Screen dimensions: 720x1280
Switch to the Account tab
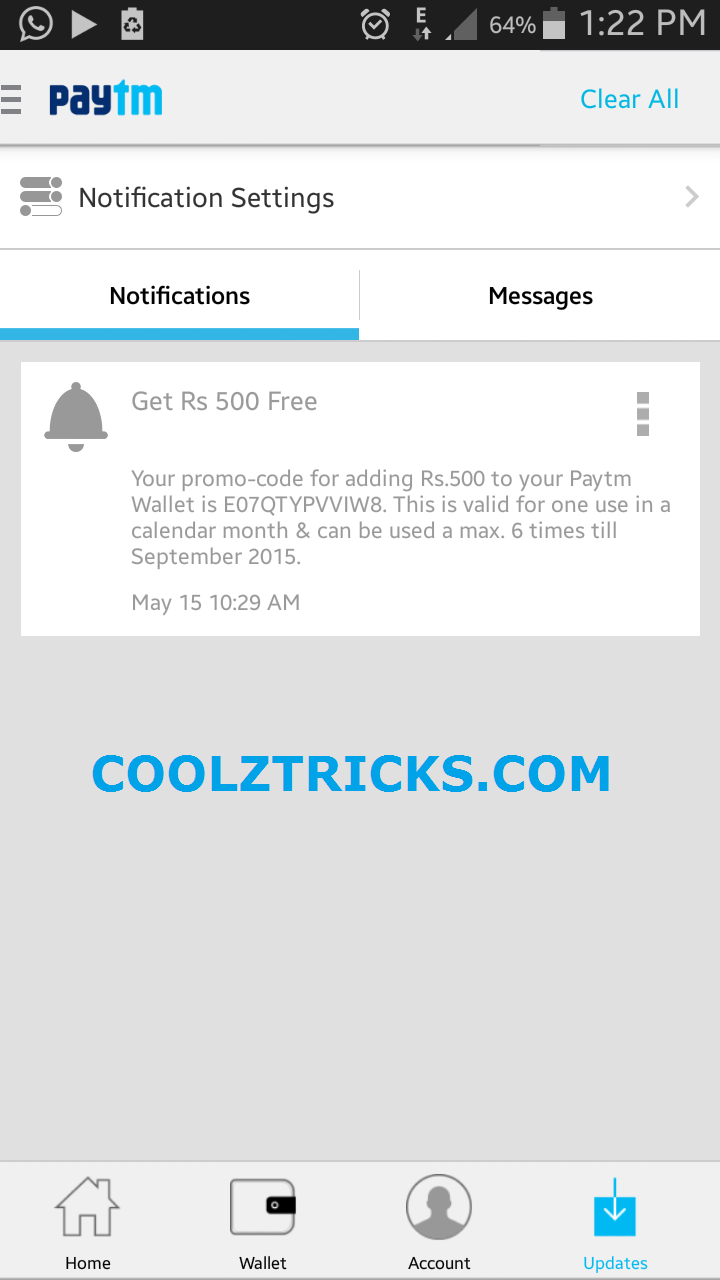pyautogui.click(x=439, y=1222)
